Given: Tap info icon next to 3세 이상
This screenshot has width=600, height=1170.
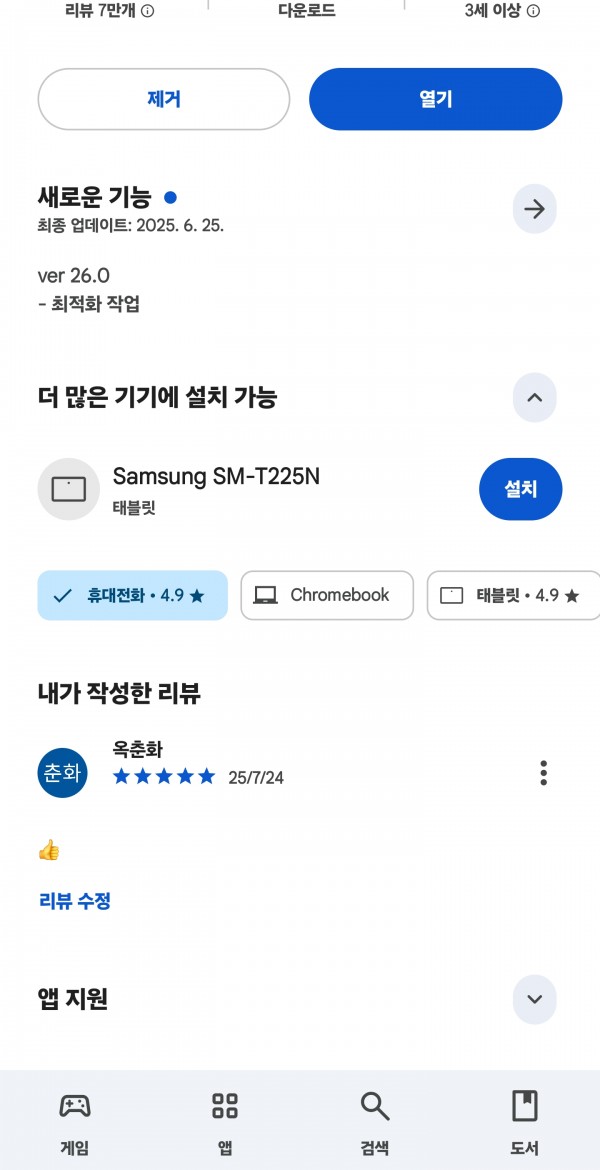Looking at the screenshot, I should point(534,10).
